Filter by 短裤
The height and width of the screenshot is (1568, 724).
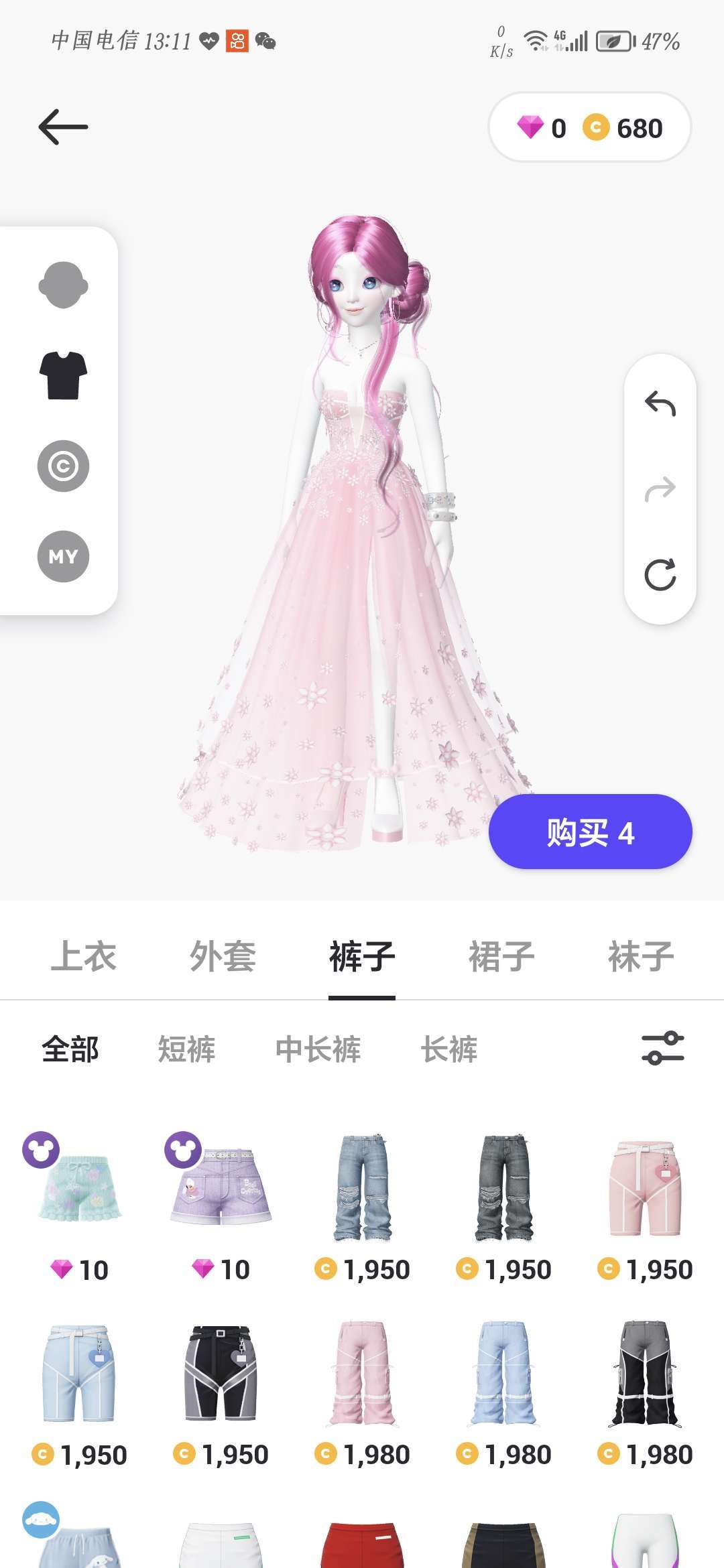pyautogui.click(x=186, y=1049)
